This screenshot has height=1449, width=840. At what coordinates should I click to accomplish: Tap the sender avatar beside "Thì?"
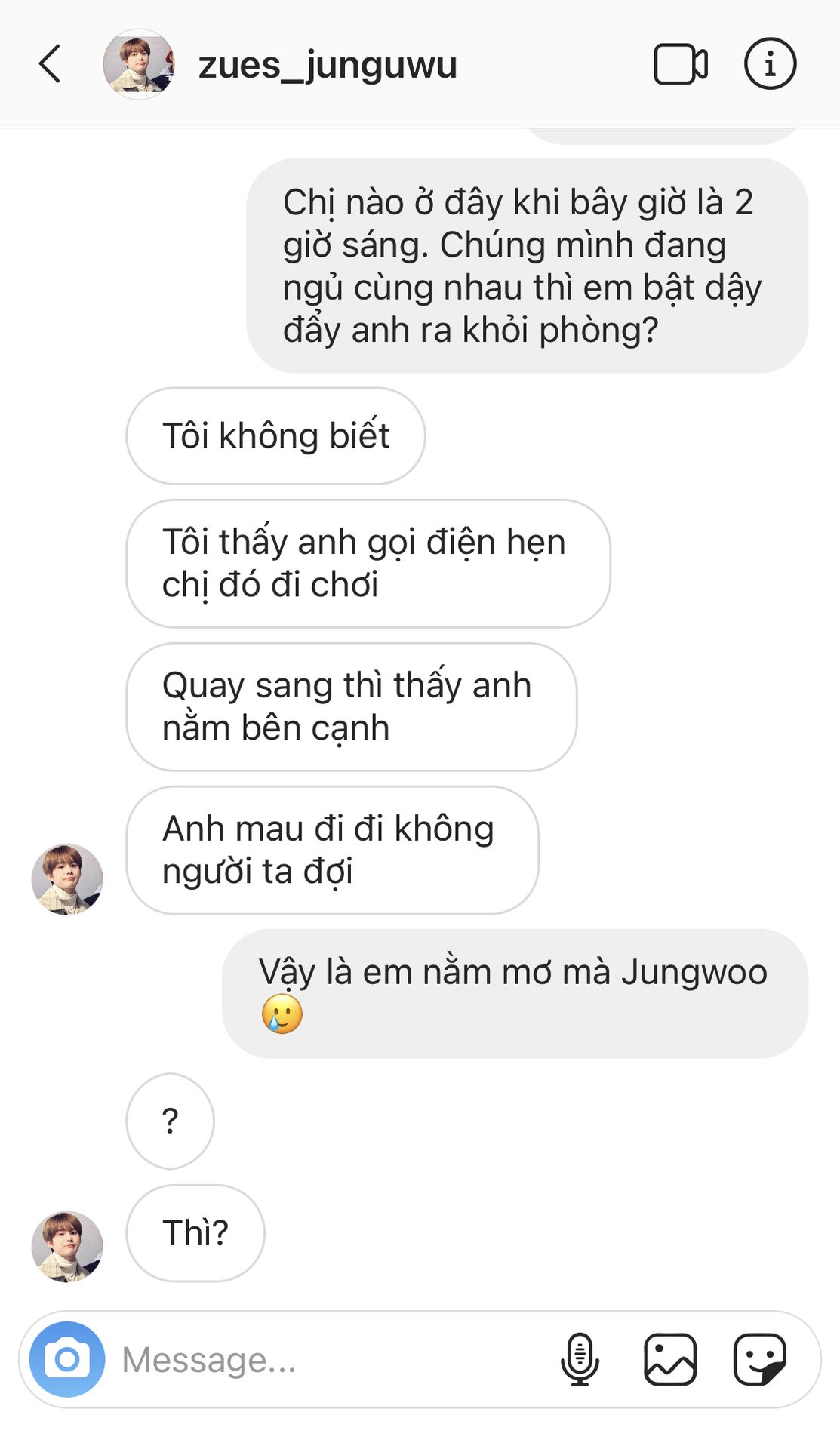point(67,1247)
